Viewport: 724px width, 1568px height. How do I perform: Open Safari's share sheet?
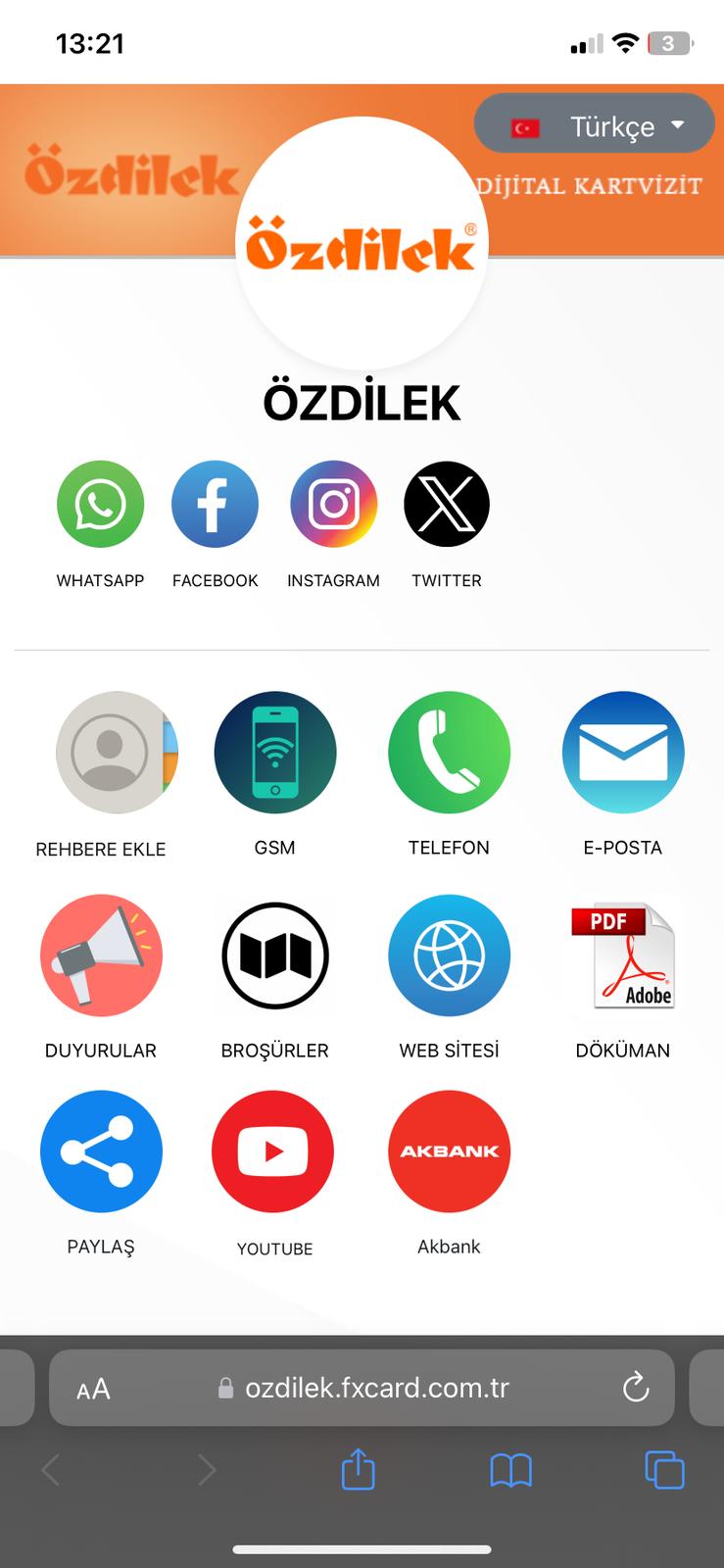tap(358, 1470)
